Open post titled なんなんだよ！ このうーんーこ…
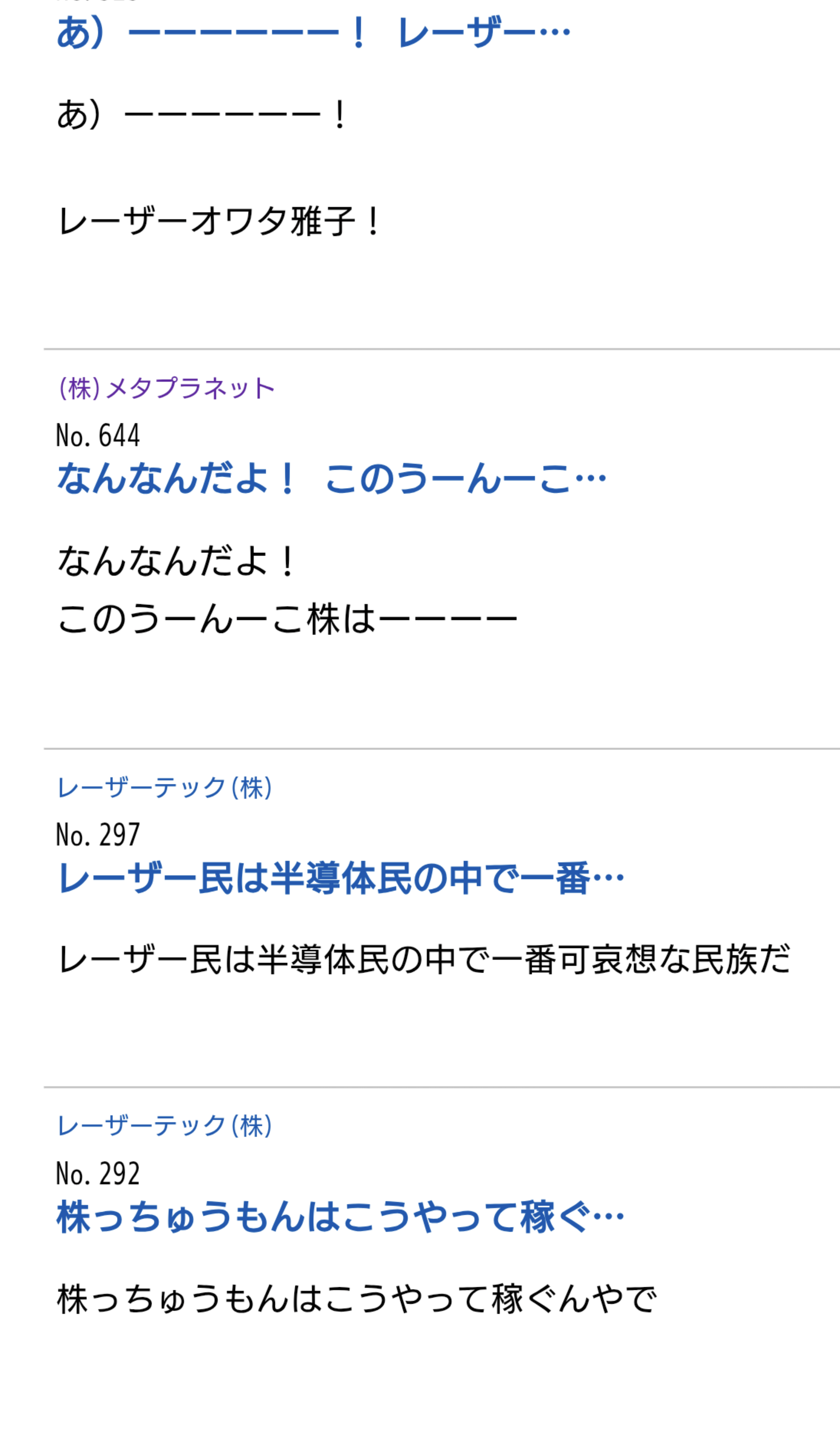 pos(331,479)
